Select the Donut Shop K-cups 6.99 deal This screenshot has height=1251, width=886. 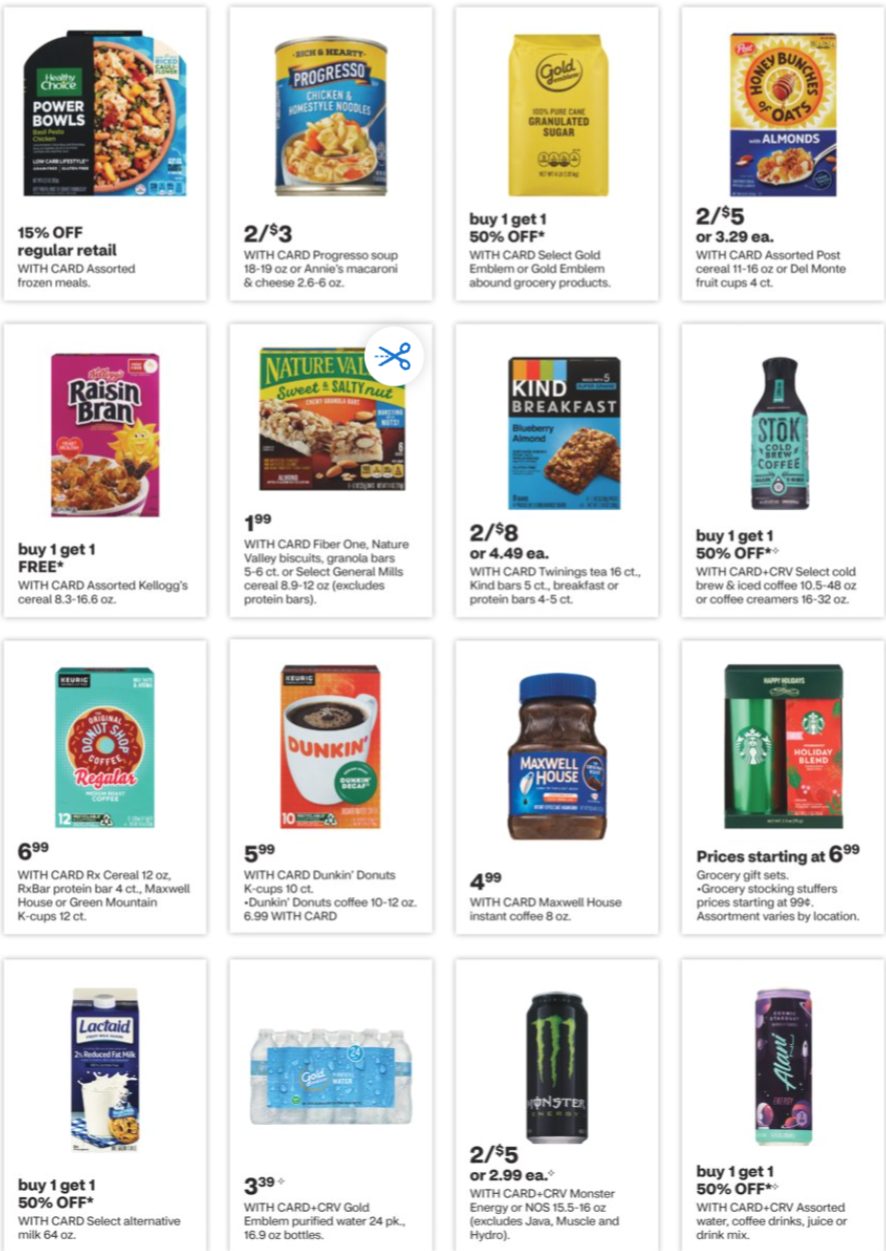pos(104,787)
